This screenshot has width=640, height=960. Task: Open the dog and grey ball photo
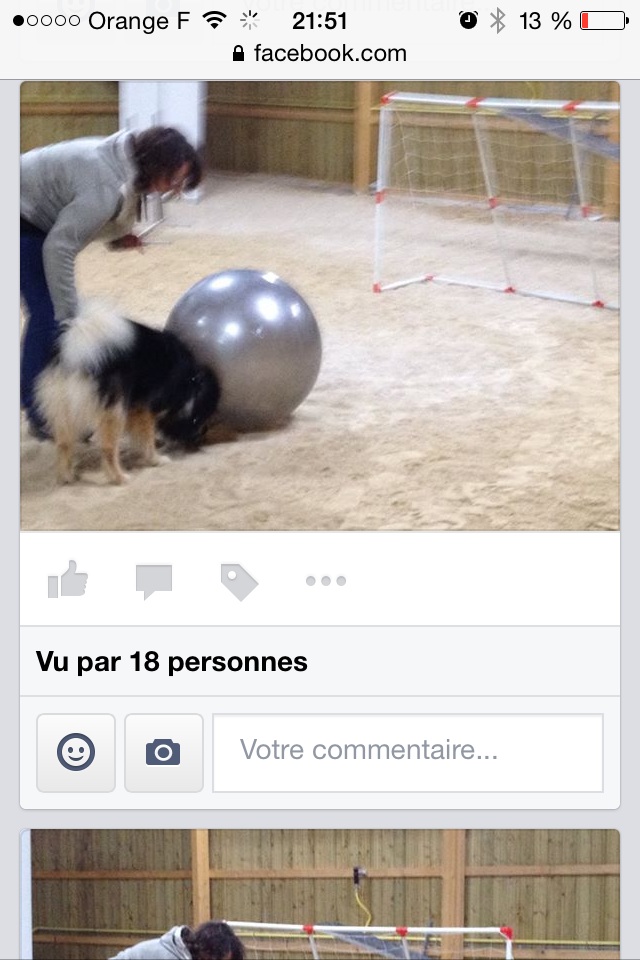[x=320, y=305]
